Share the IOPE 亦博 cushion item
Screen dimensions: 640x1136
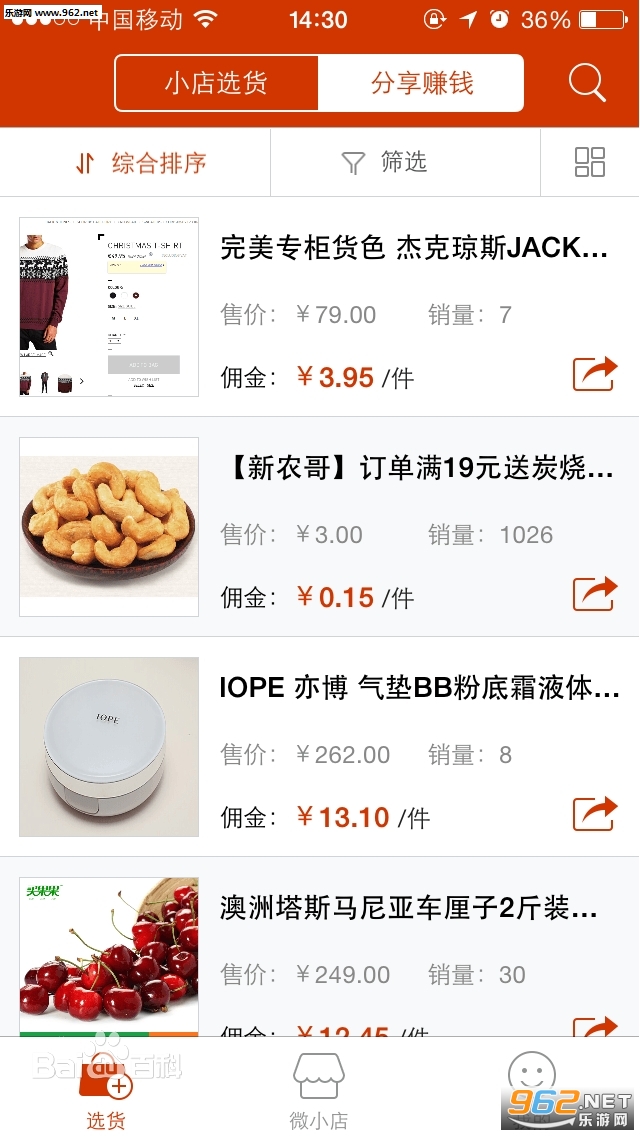point(594,814)
